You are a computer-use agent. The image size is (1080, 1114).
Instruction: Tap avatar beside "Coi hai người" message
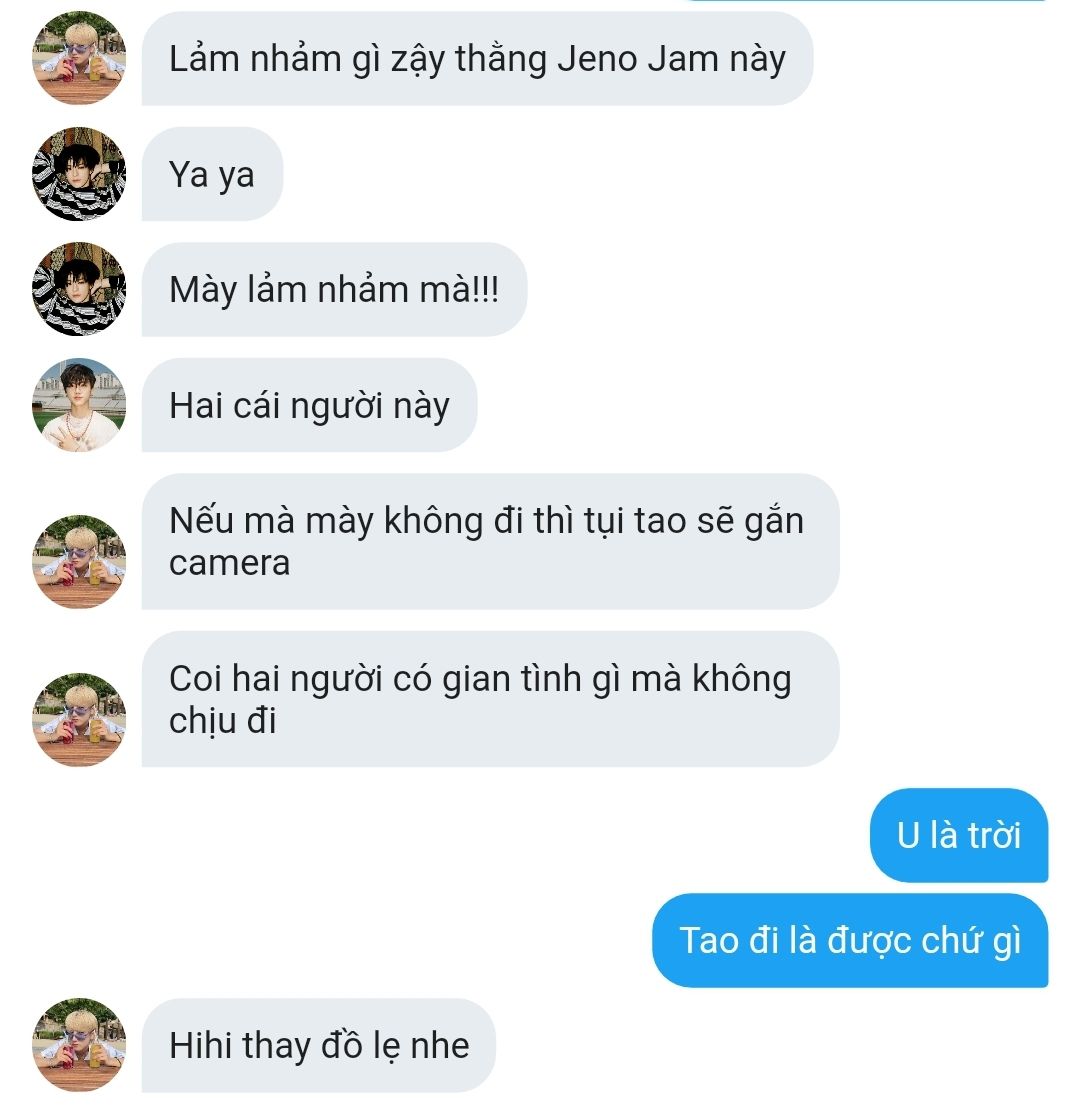(79, 720)
